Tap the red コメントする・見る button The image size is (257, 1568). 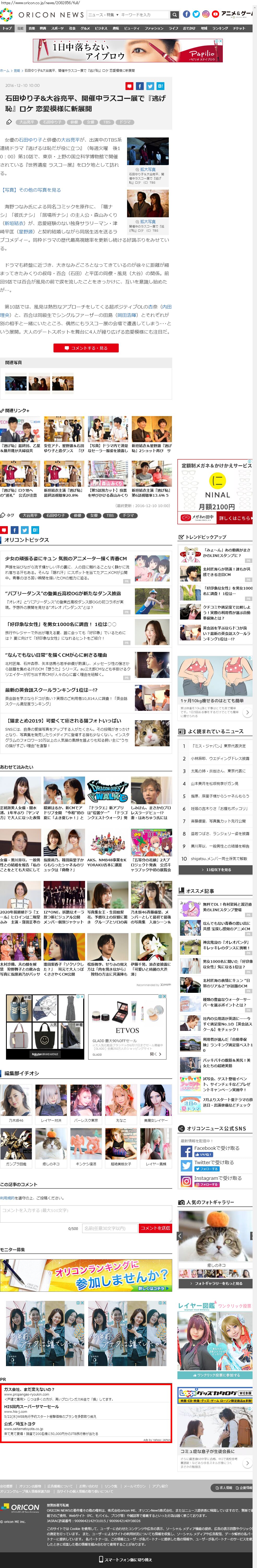[86, 348]
